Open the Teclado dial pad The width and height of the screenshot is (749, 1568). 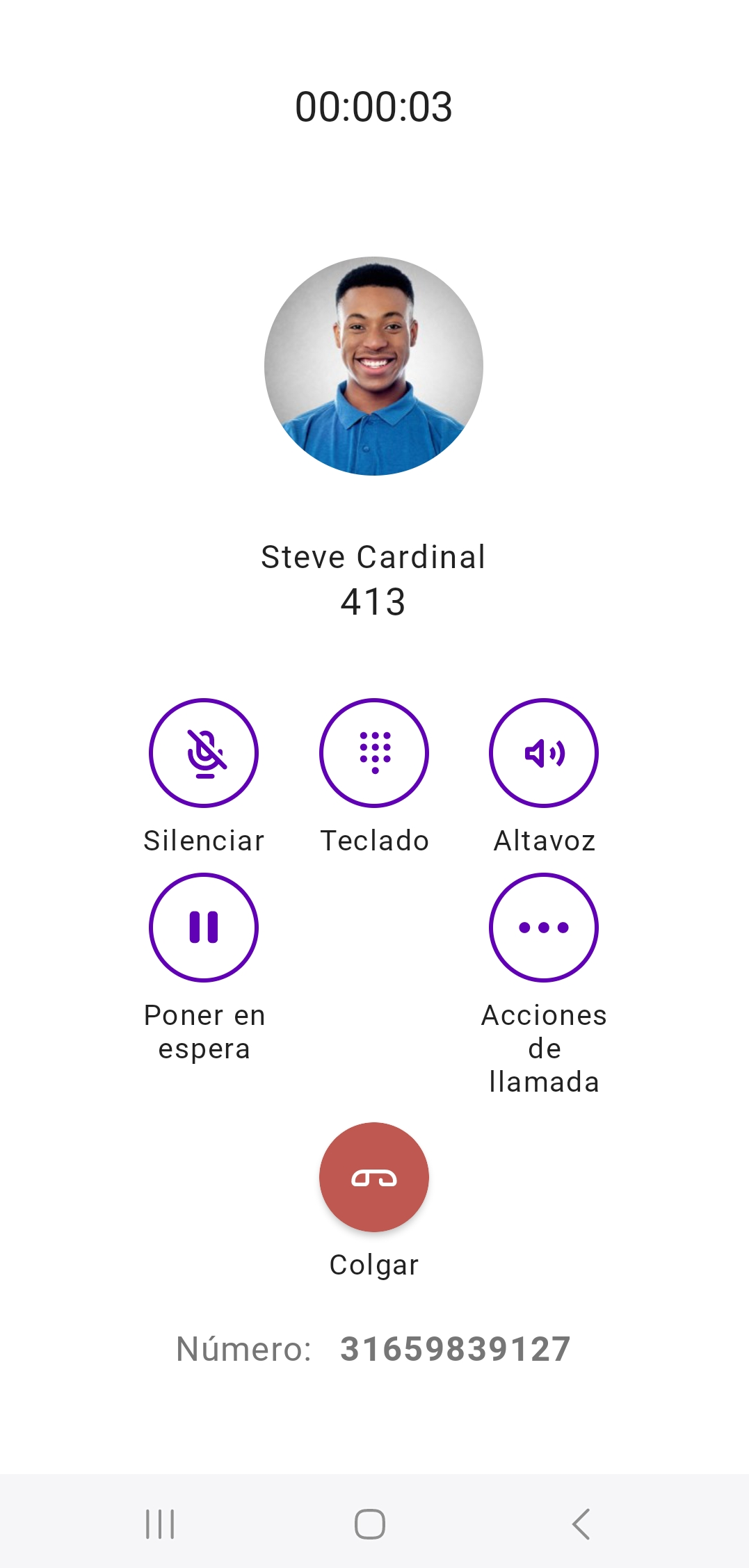pos(374,753)
